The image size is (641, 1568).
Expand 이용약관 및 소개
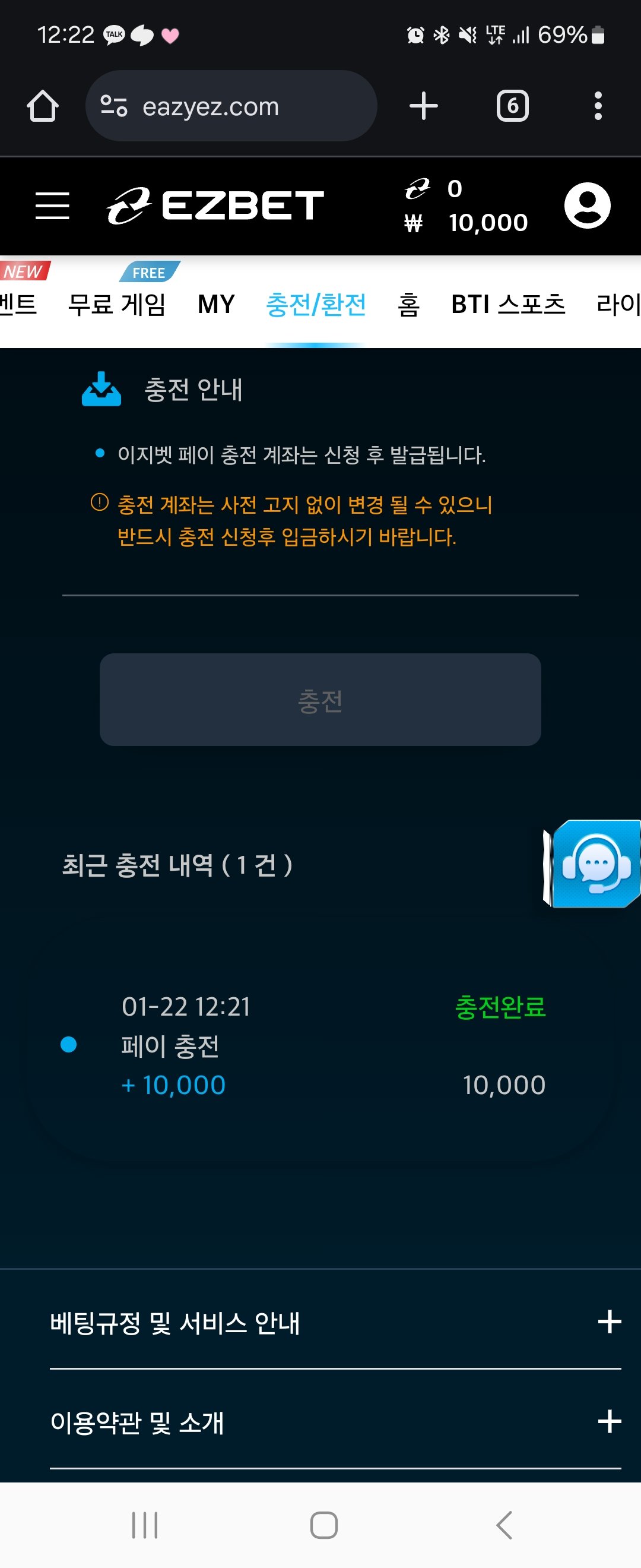pyautogui.click(x=335, y=1422)
